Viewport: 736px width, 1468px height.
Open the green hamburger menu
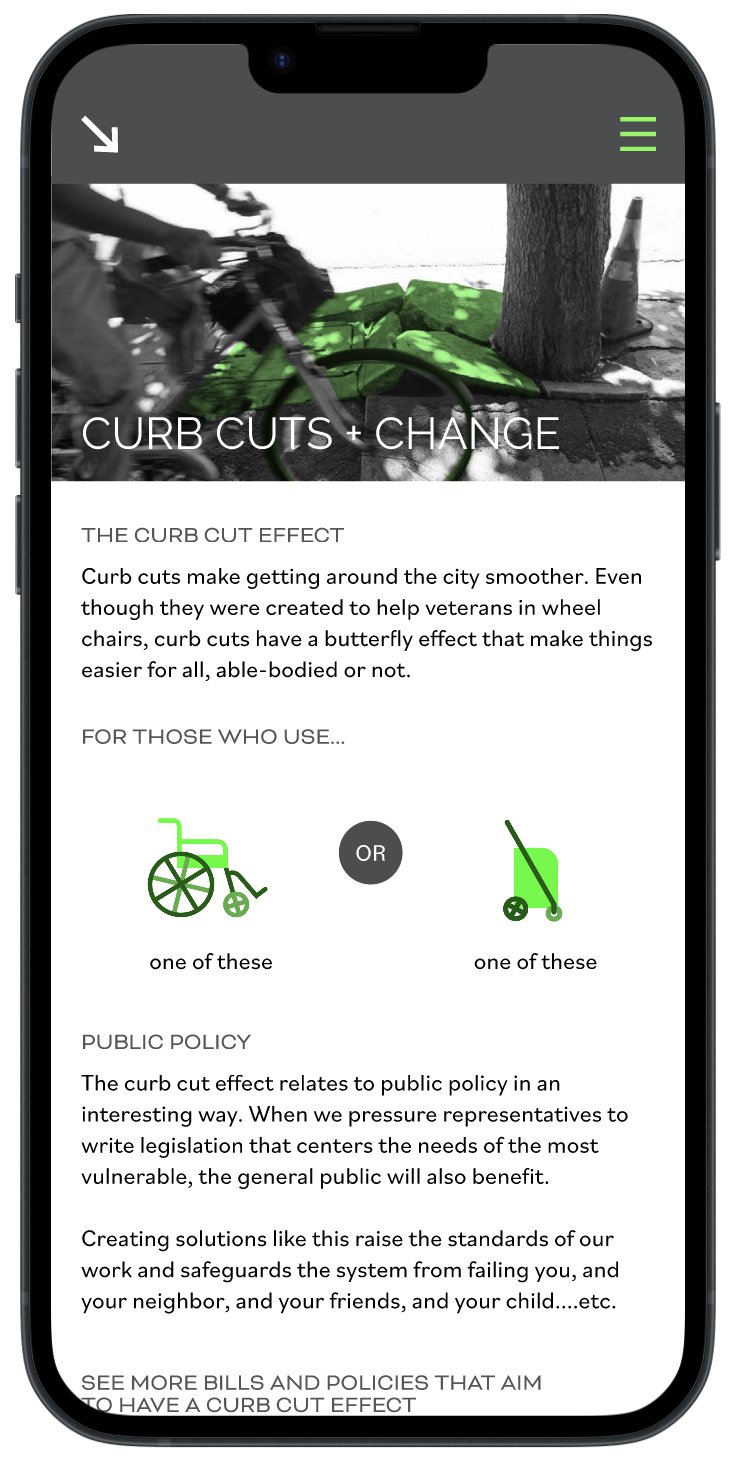(638, 134)
